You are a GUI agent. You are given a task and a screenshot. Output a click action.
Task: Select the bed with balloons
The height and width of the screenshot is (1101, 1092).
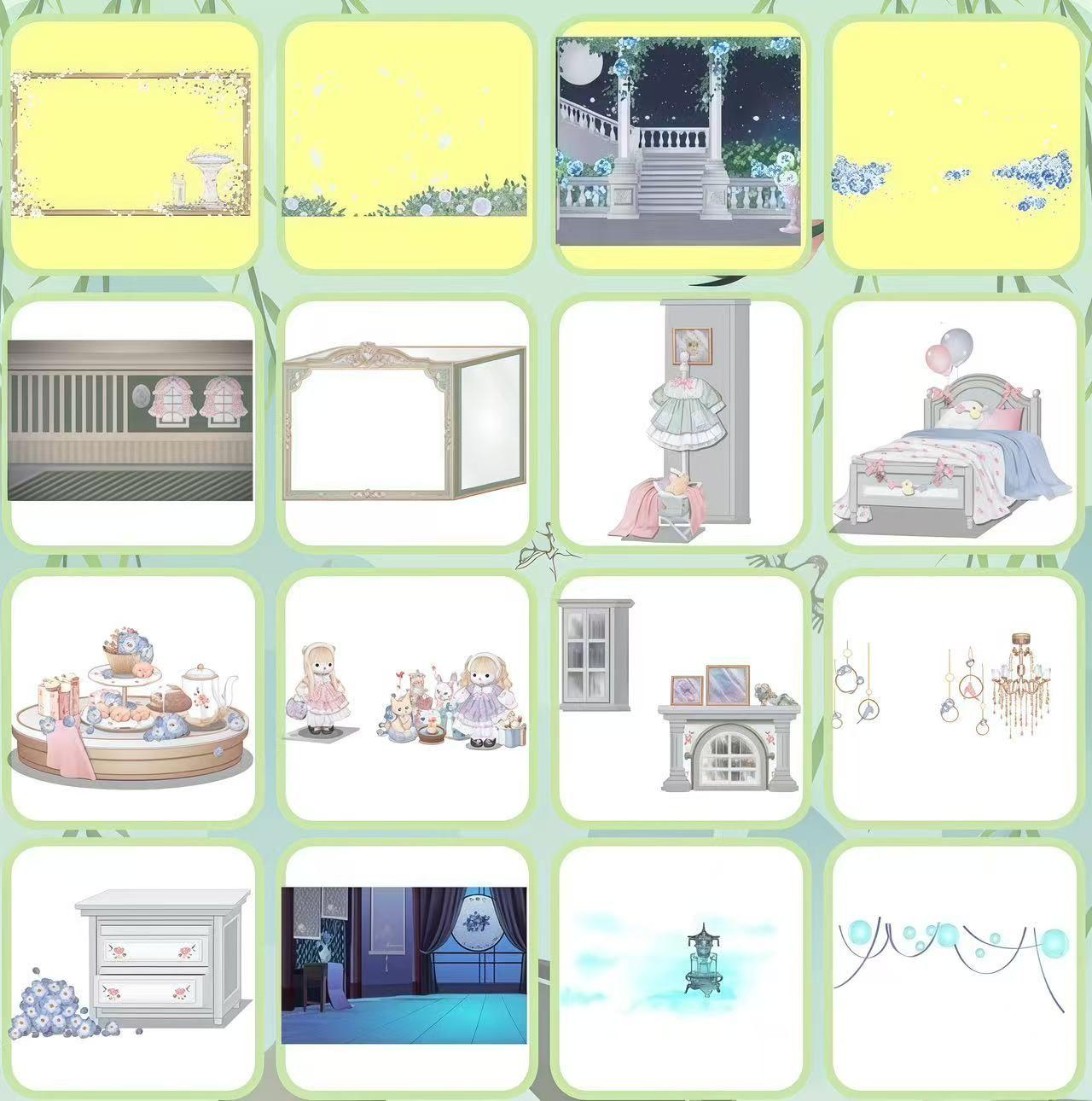tap(955, 422)
